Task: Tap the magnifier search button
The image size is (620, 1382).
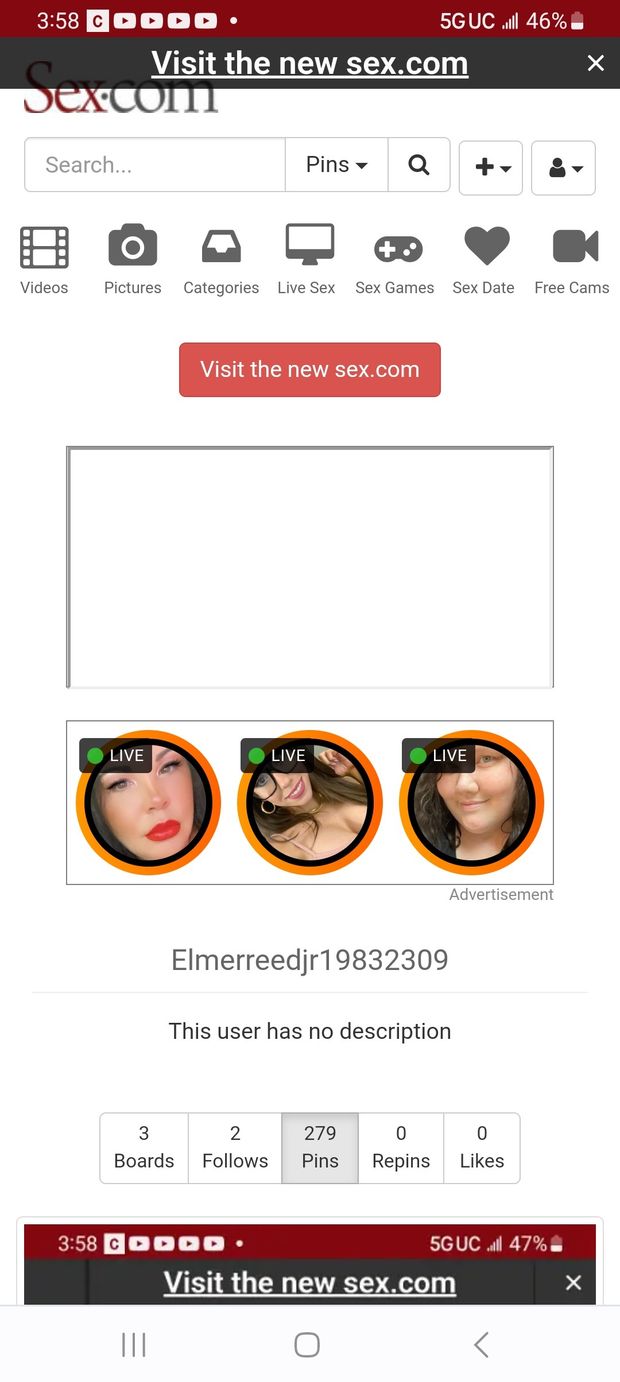Action: pyautogui.click(x=419, y=165)
